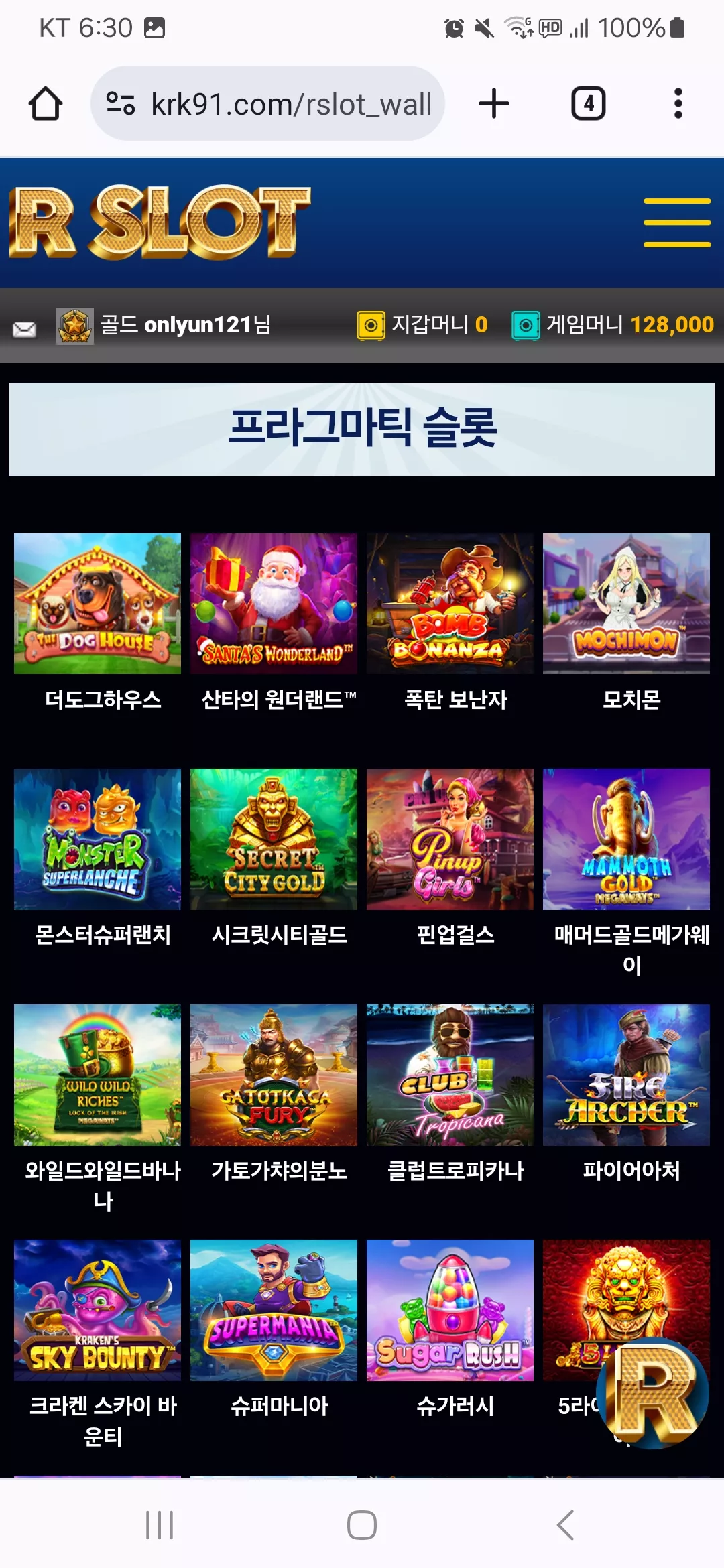Launch The Dog House slot

tap(97, 604)
